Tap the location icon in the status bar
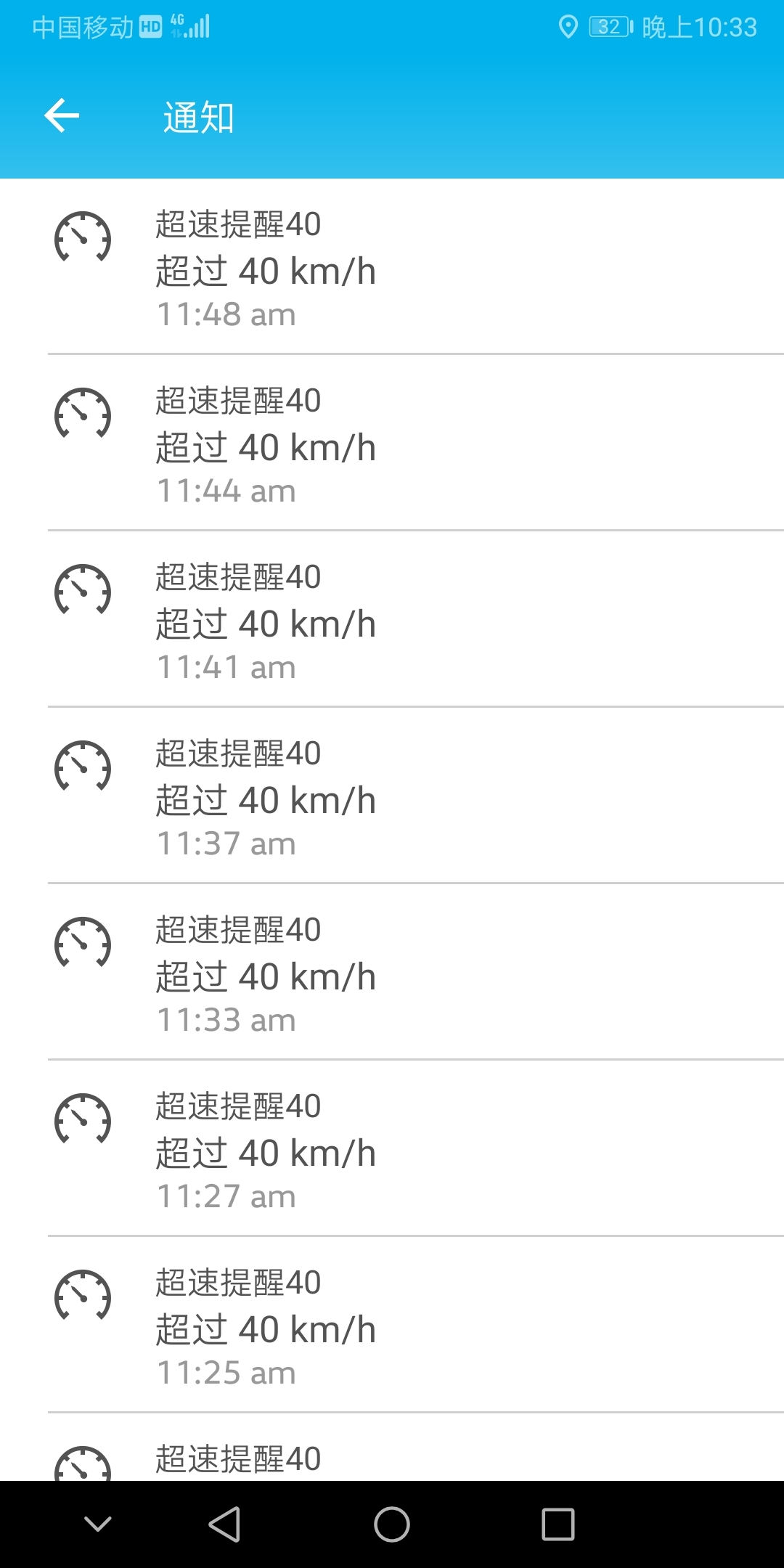 pos(568,26)
